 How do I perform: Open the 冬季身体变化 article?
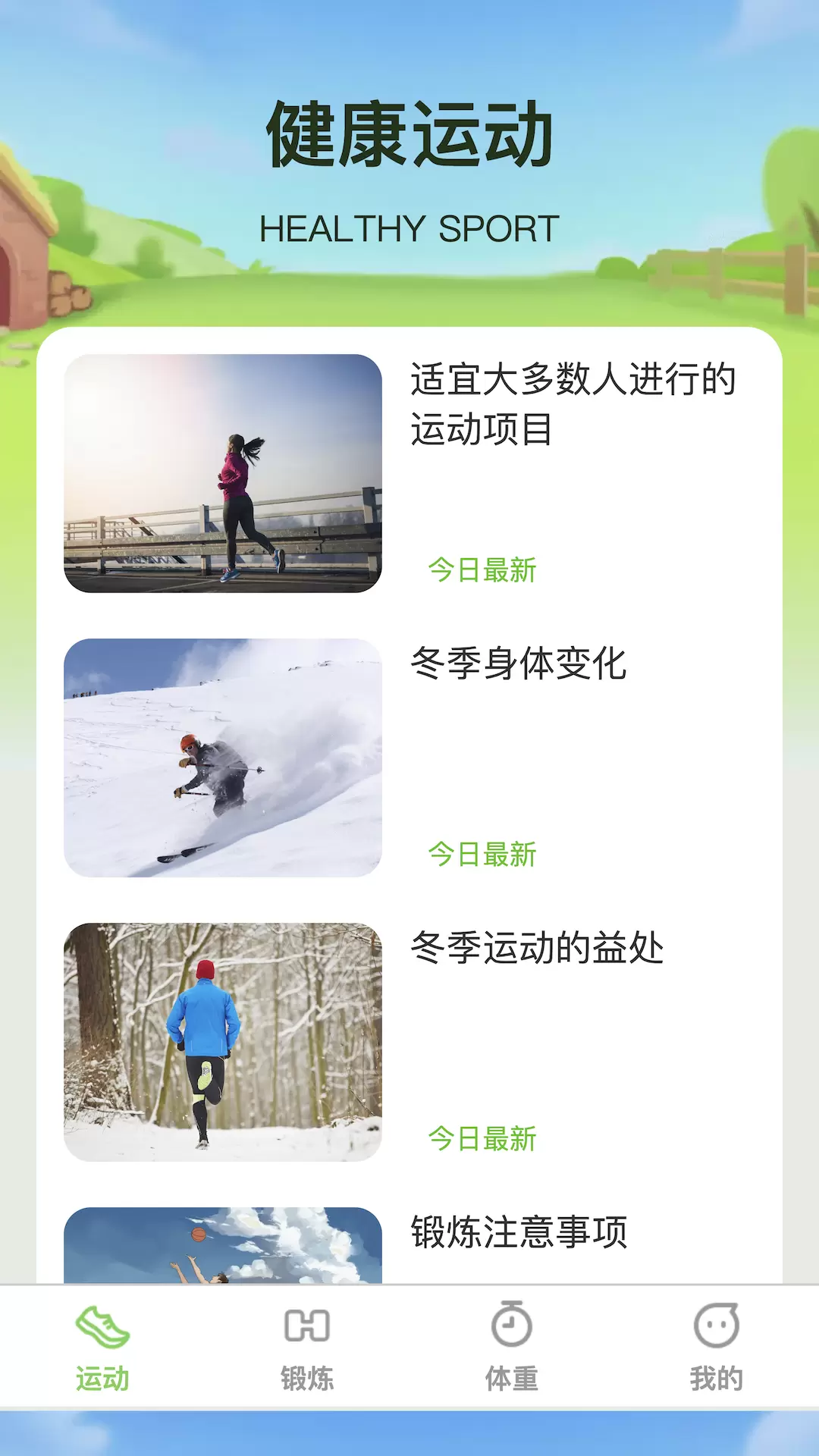click(x=409, y=758)
